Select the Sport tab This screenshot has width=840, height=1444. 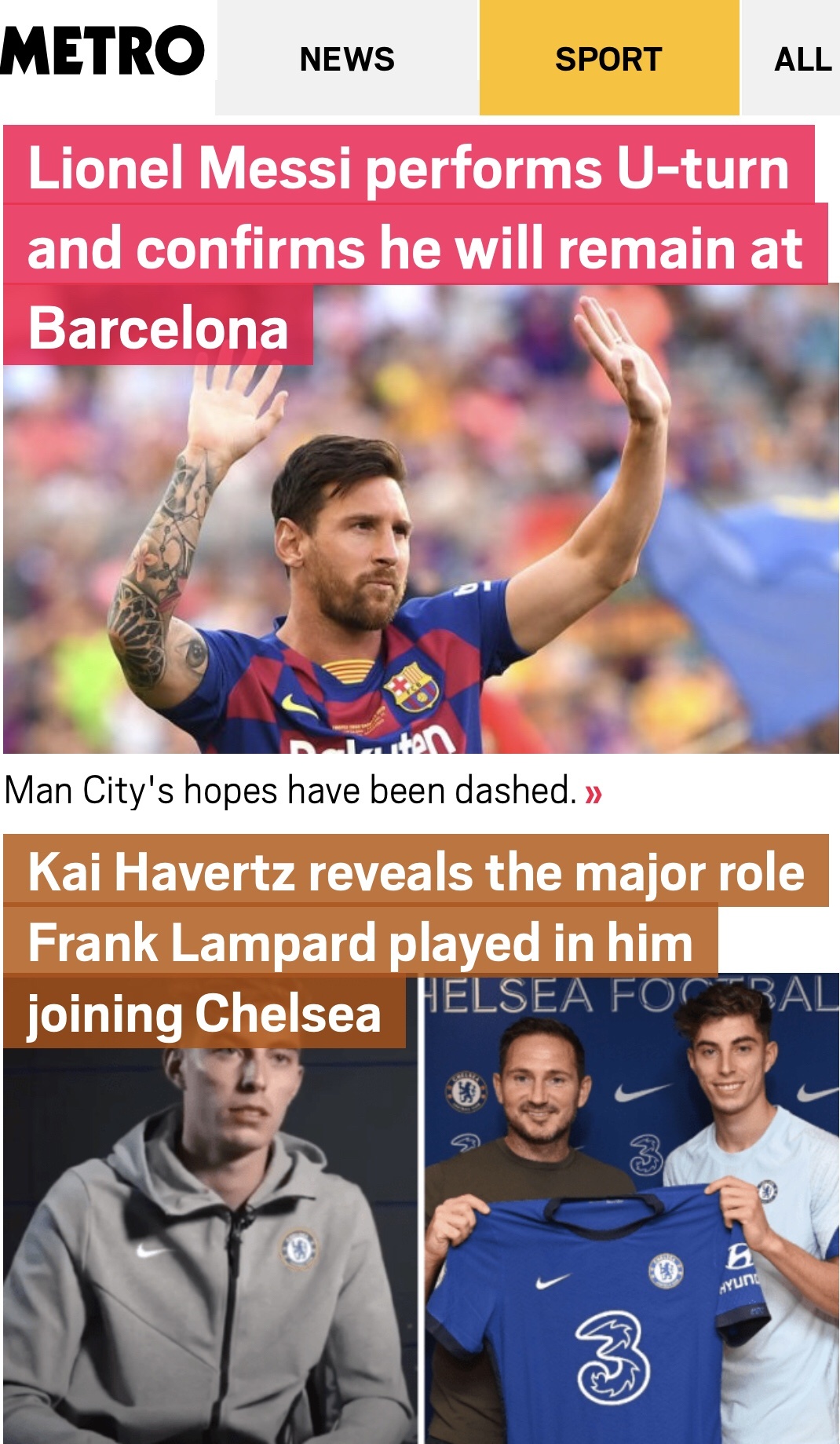tap(608, 59)
